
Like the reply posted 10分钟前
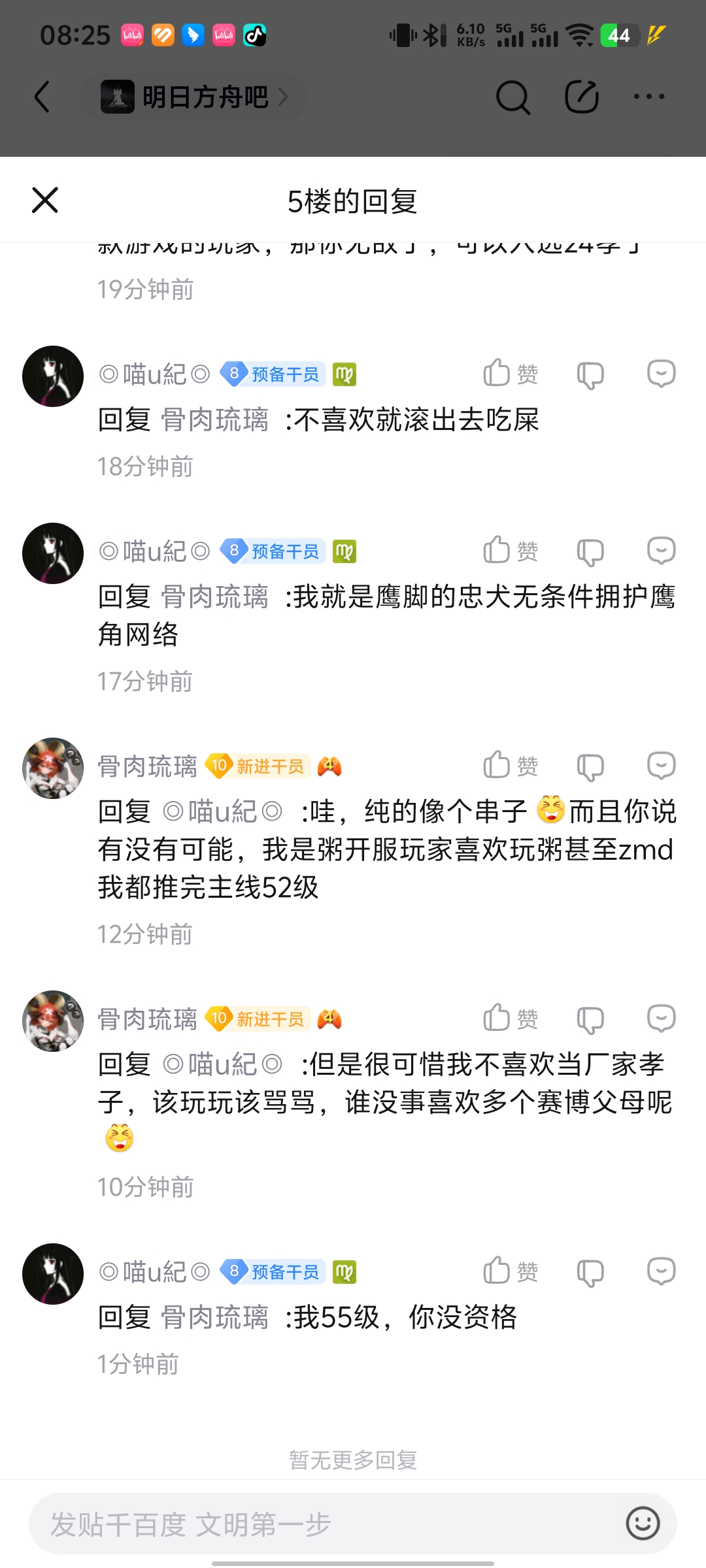511,1019
